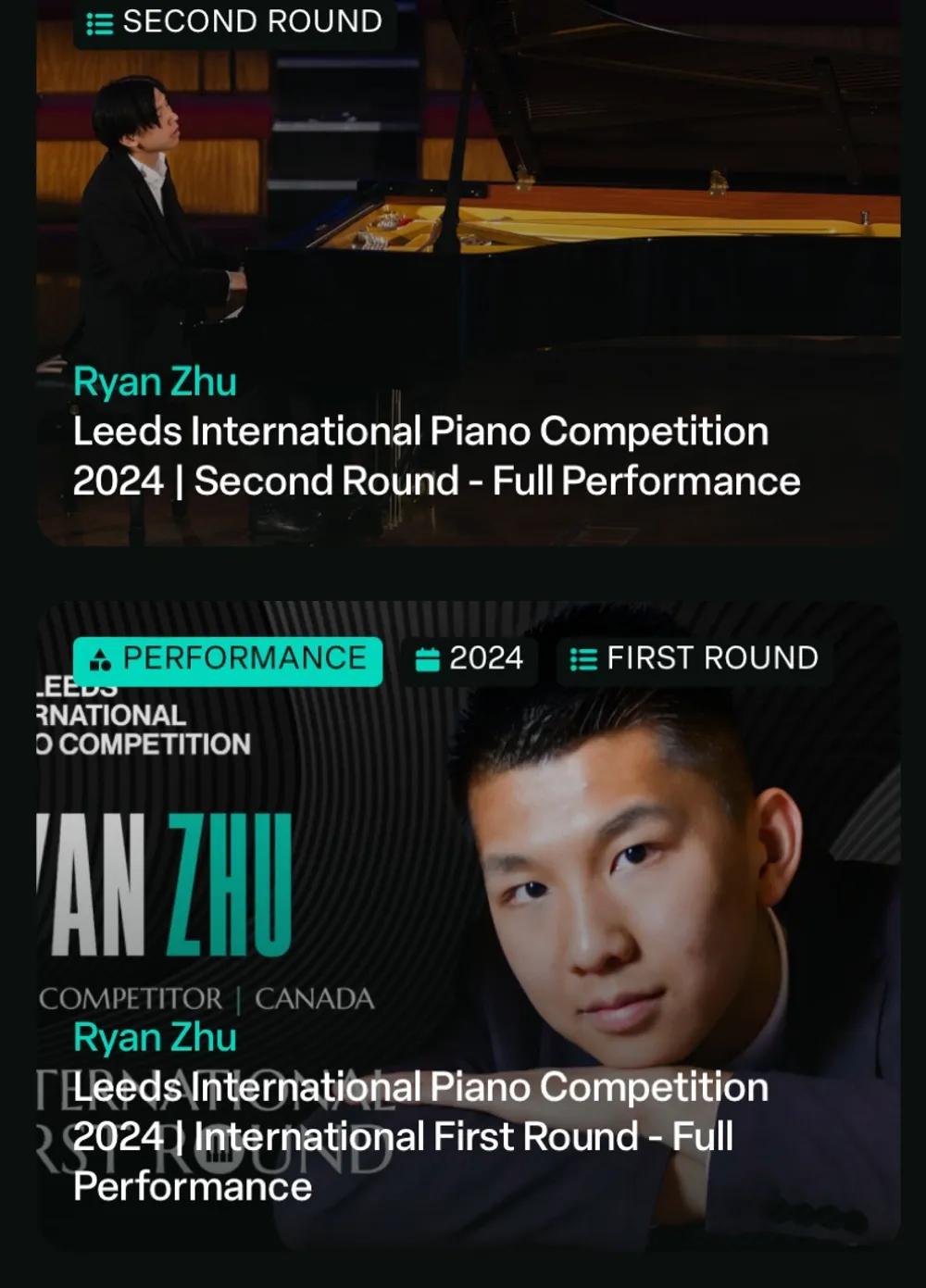The width and height of the screenshot is (926, 1288).
Task: Select the Performance chip on First Round card
Action: [228, 659]
